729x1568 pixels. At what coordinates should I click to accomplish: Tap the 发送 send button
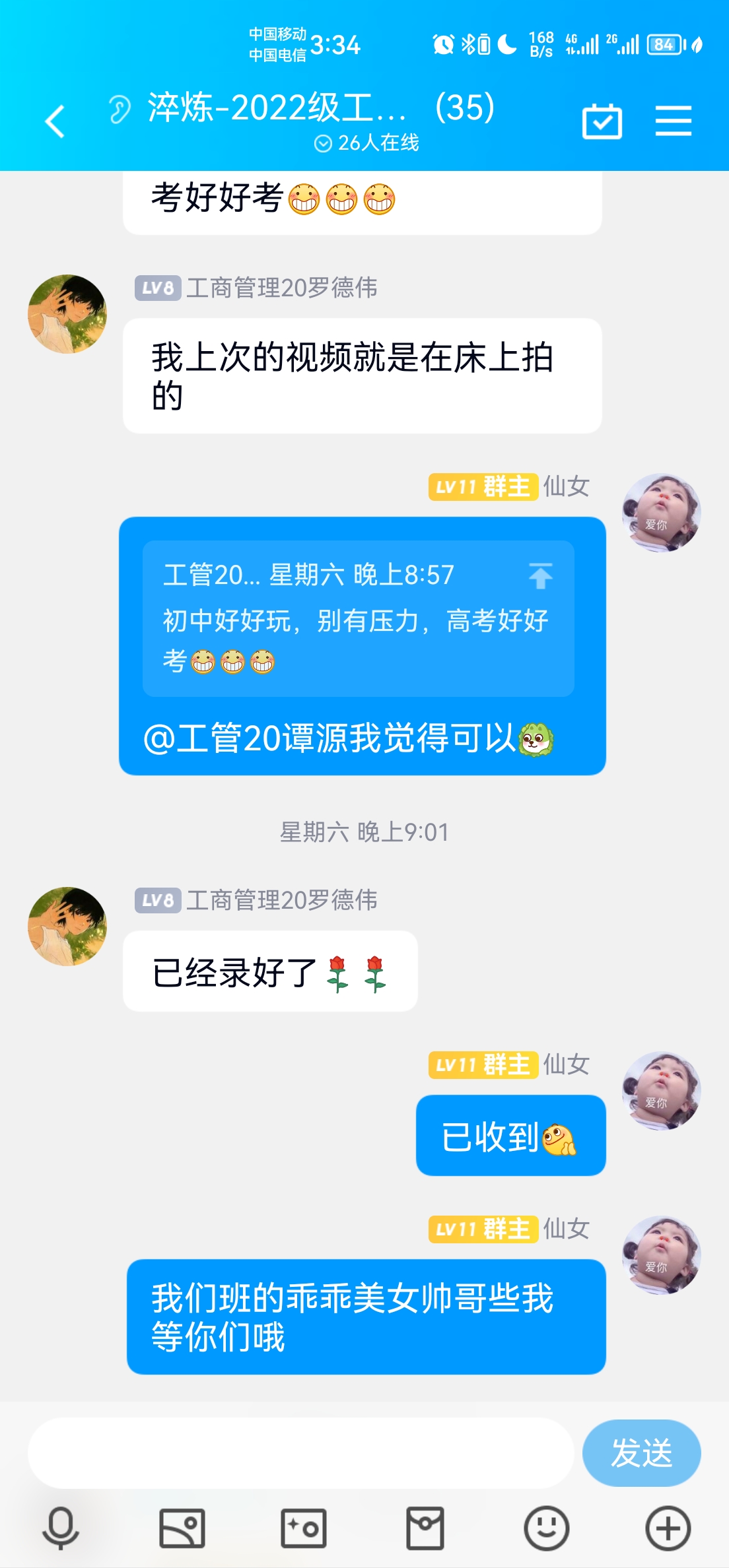(x=641, y=1453)
